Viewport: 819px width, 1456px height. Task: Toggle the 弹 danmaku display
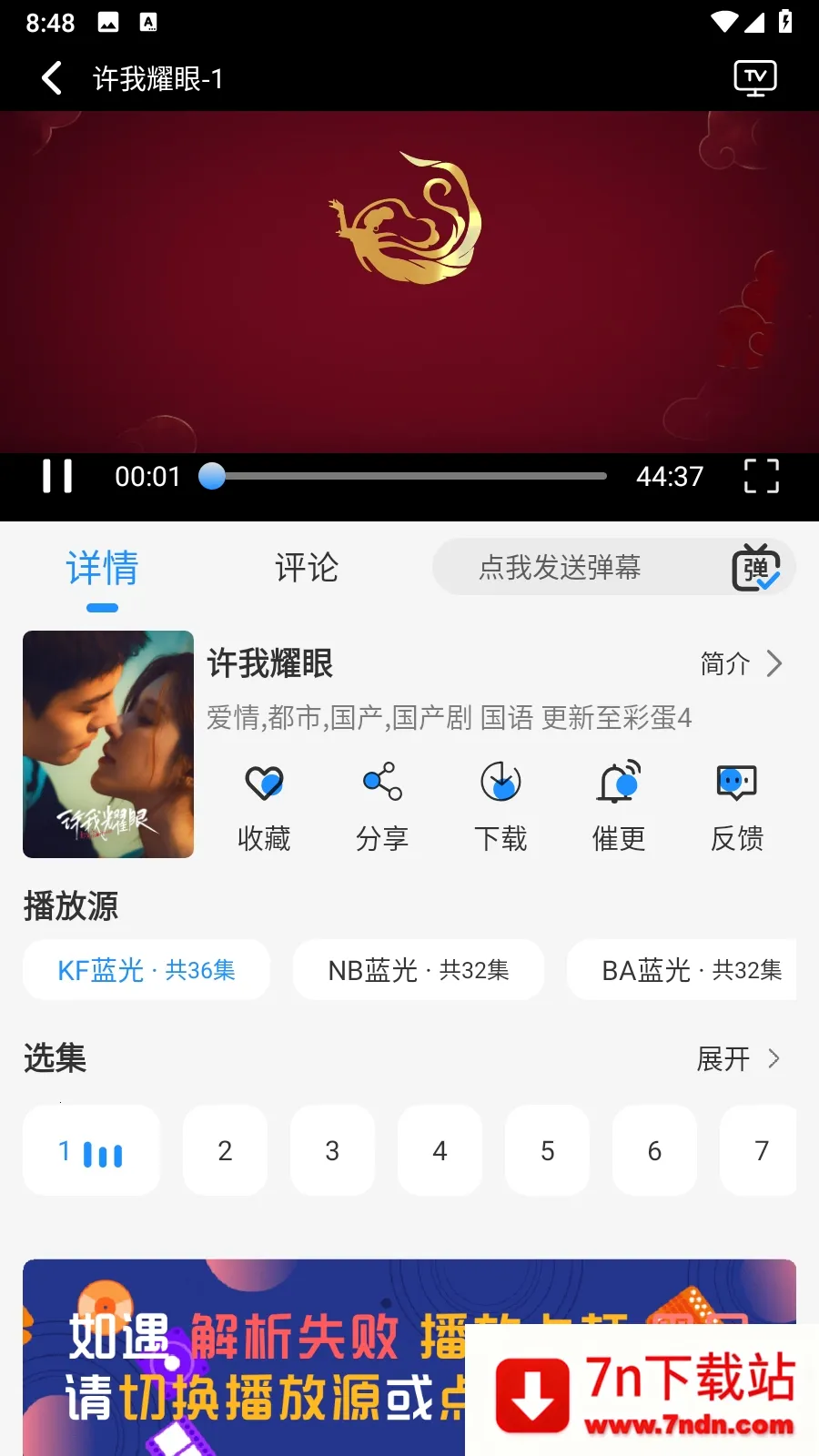[755, 568]
